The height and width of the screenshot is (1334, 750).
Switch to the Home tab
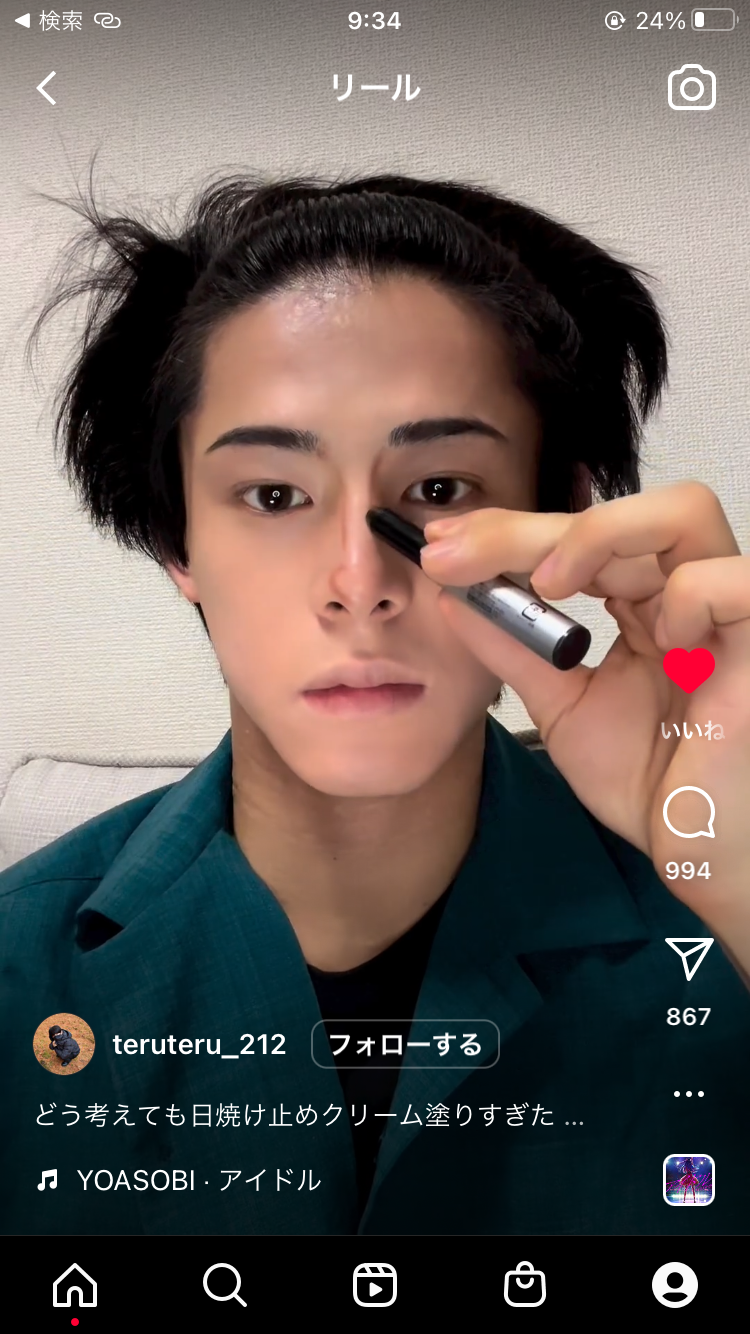pos(75,1285)
